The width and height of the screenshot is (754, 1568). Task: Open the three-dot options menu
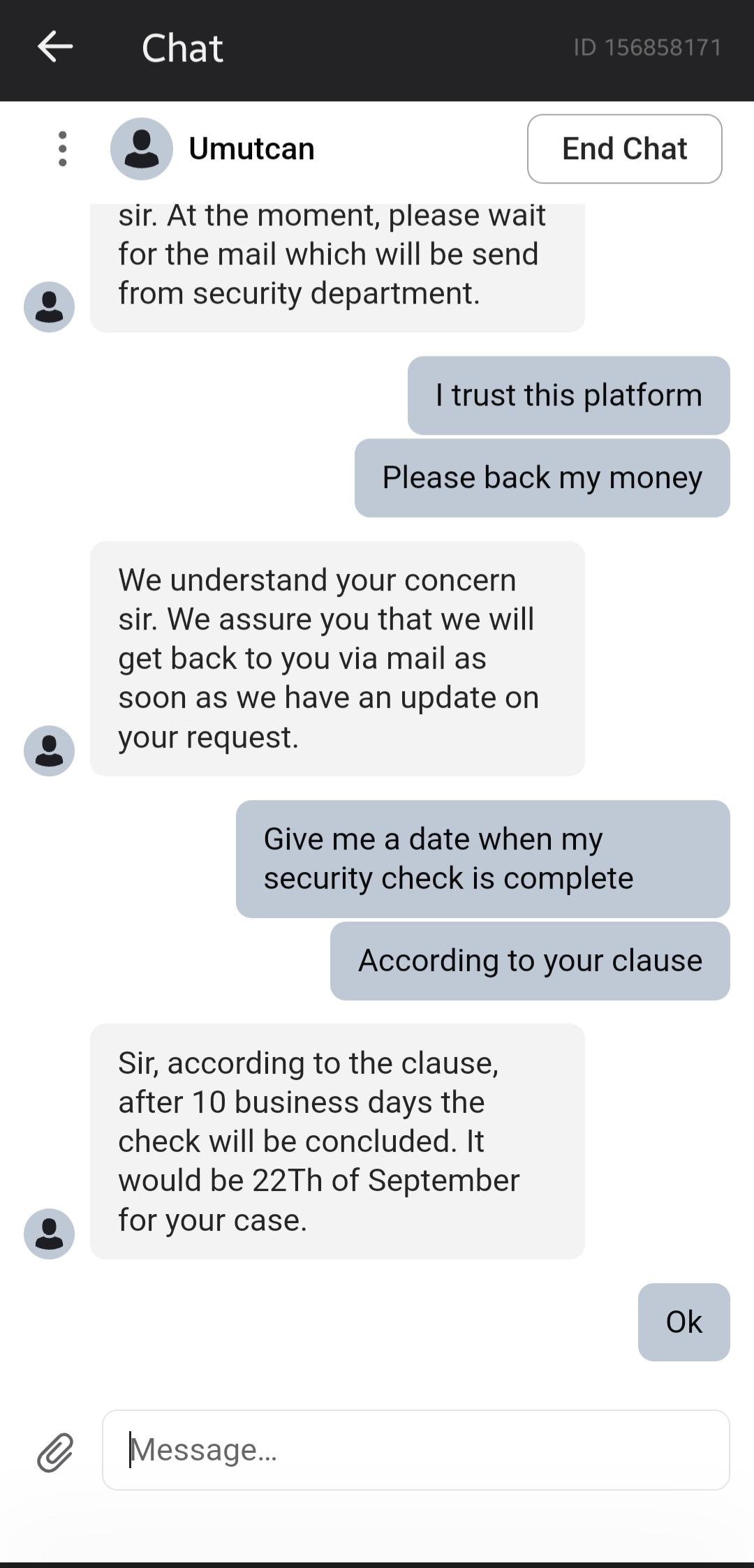(63, 149)
